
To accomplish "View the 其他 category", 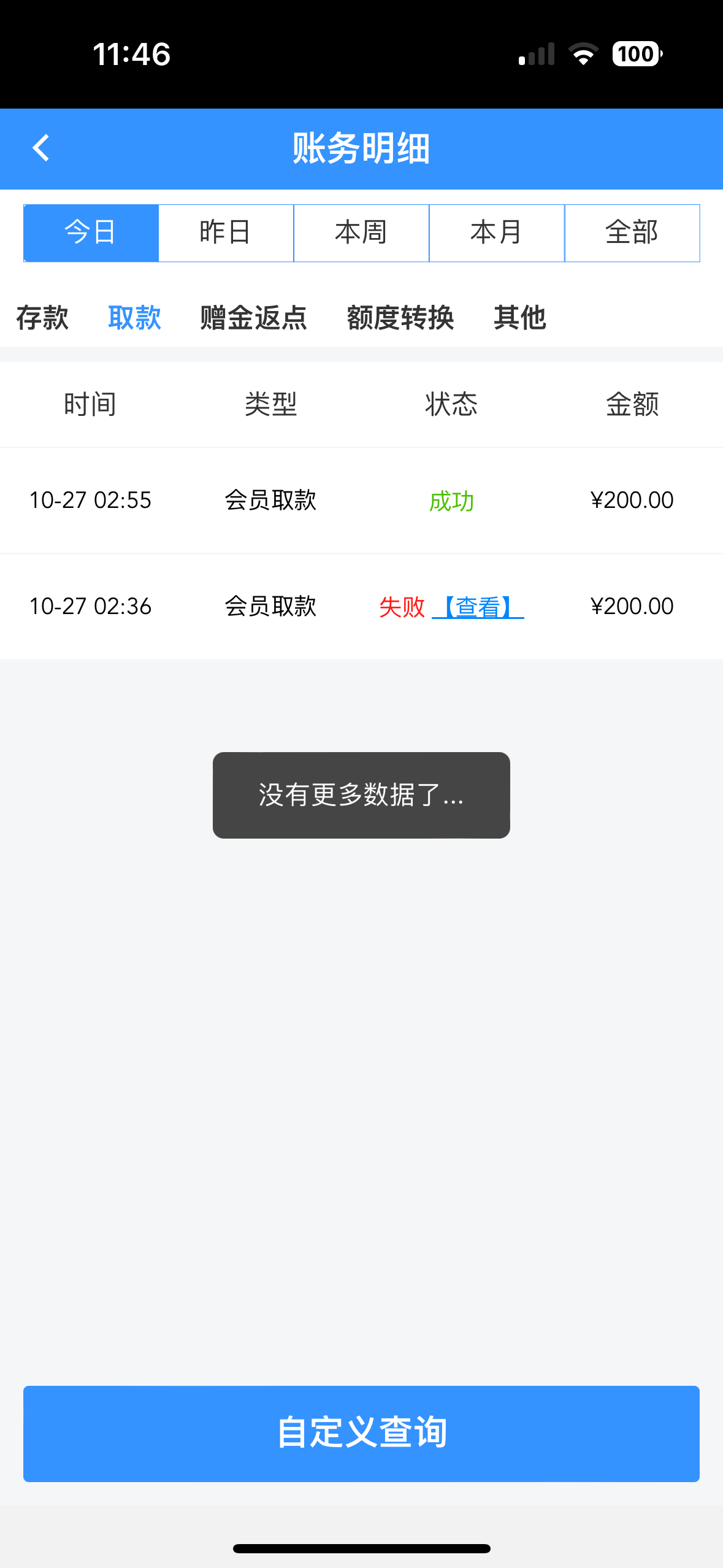I will pyautogui.click(x=519, y=318).
